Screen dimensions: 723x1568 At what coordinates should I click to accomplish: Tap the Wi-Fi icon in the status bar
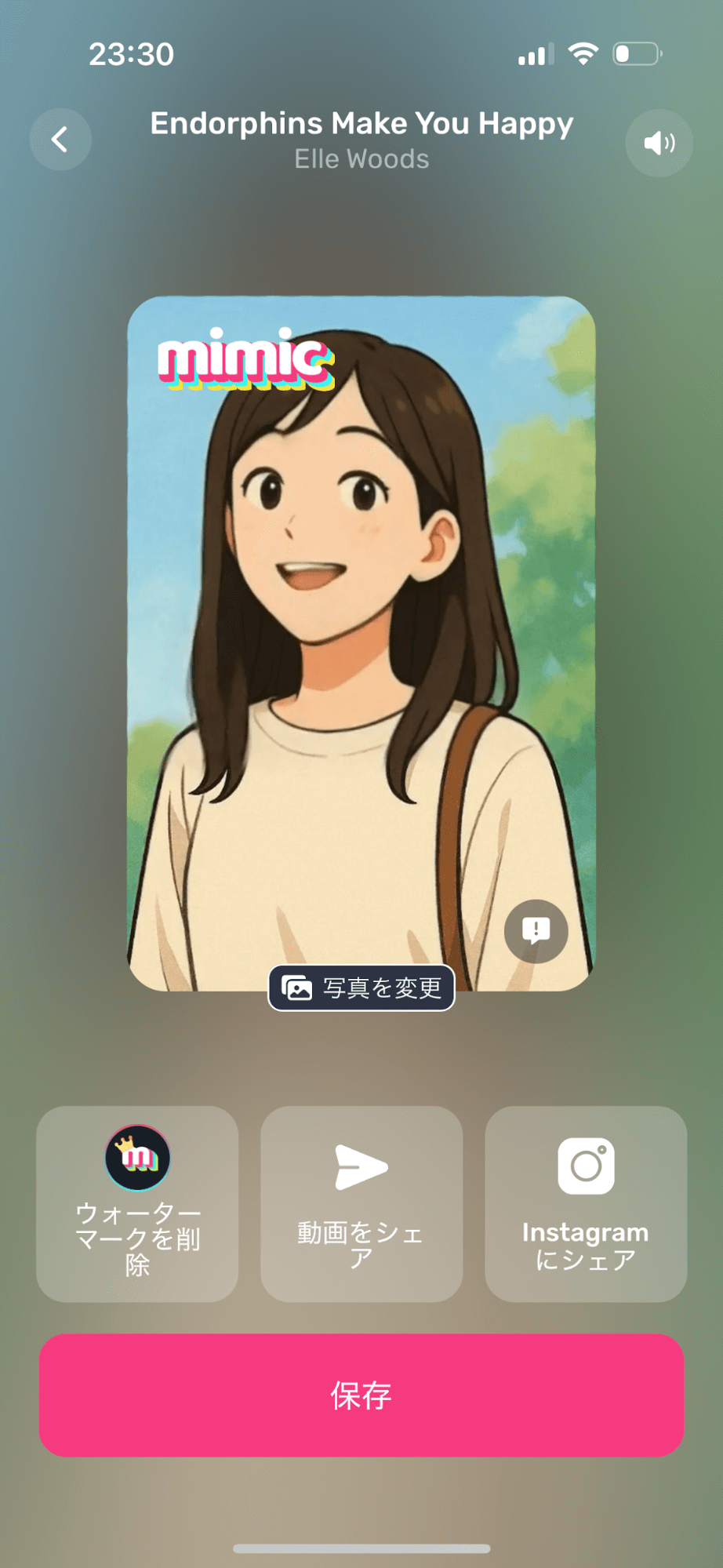pos(584,54)
